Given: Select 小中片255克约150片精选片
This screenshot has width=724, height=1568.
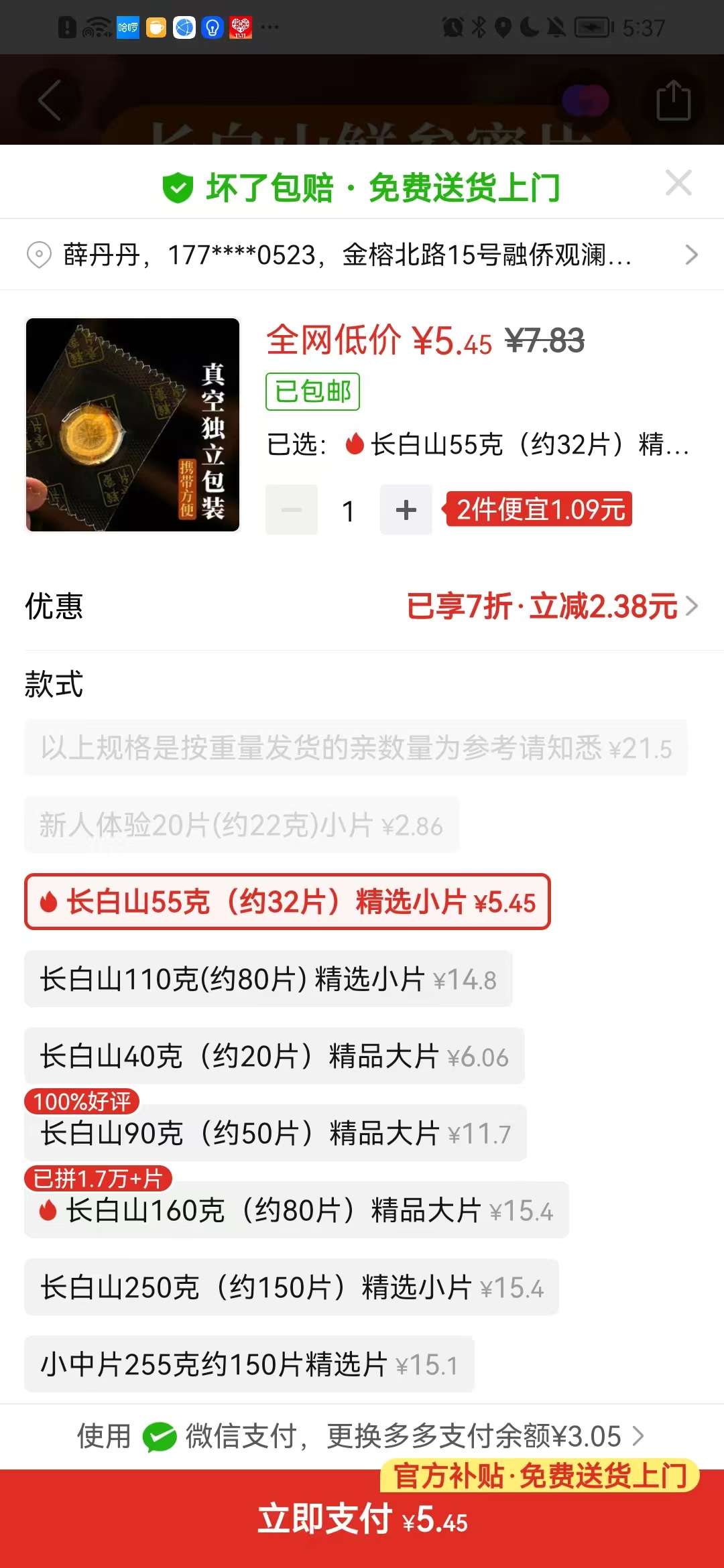Looking at the screenshot, I should (x=249, y=1364).
